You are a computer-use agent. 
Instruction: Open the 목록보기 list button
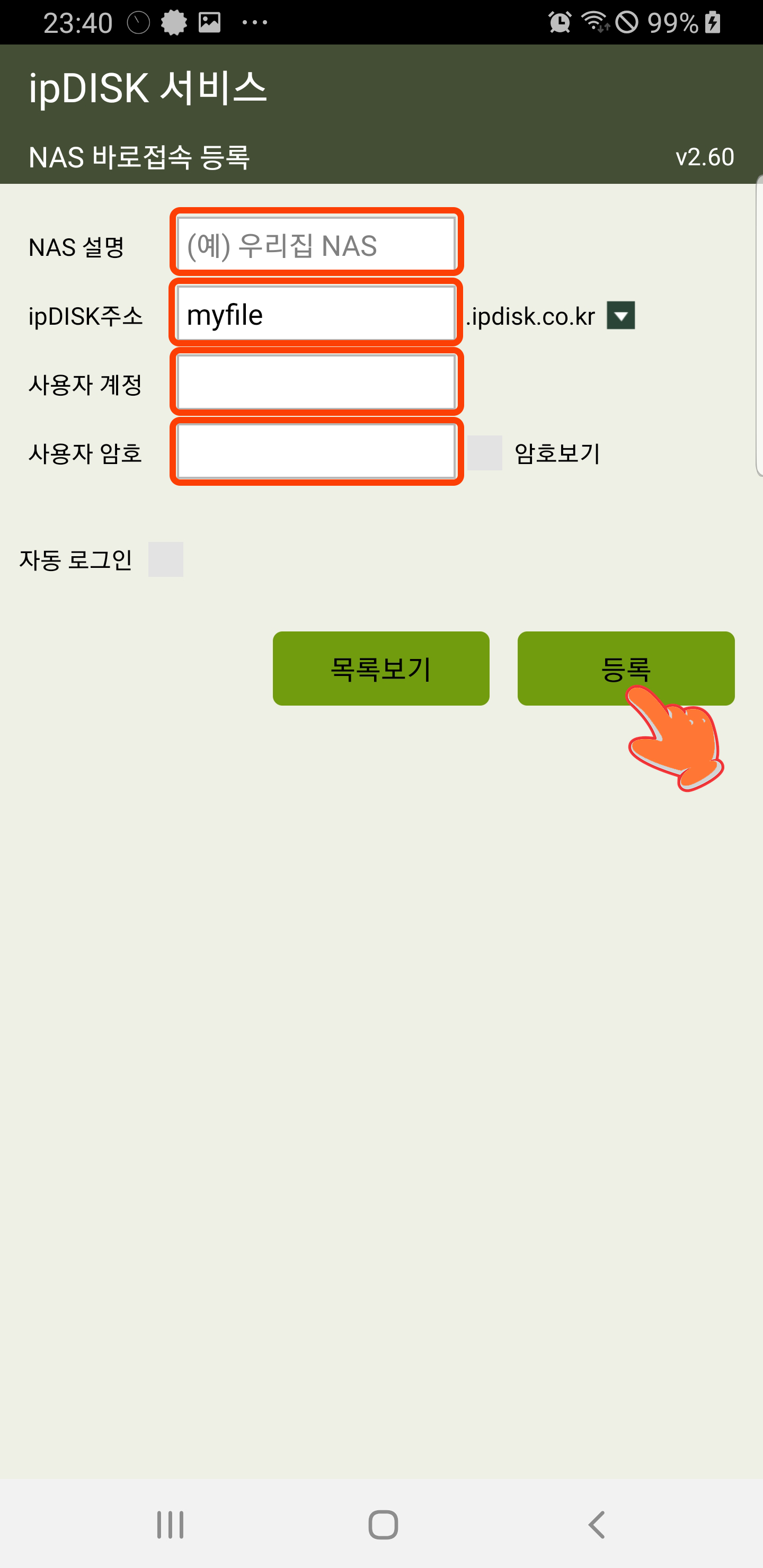tap(380, 669)
